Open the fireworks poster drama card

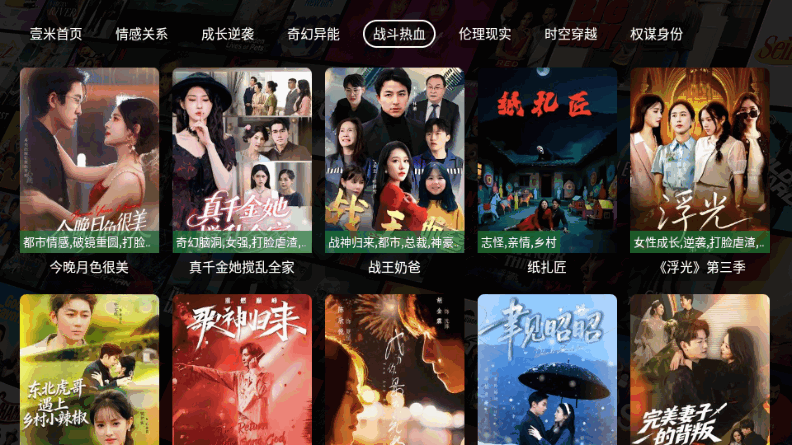click(394, 370)
